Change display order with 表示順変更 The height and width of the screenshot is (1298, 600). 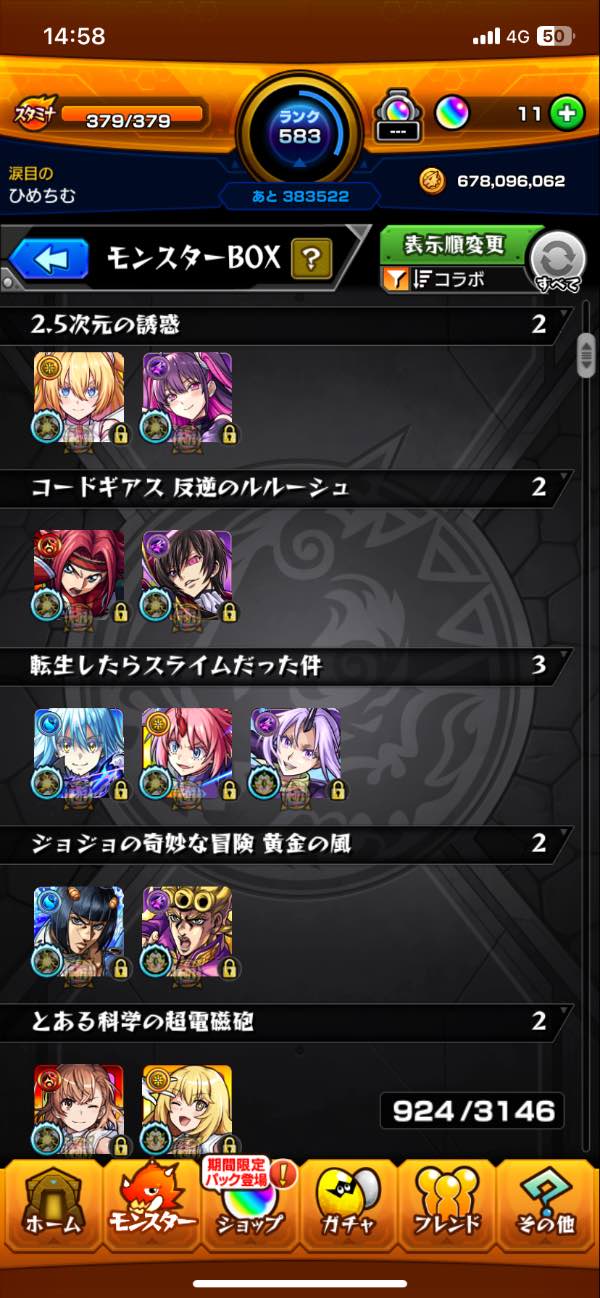pyautogui.click(x=455, y=245)
